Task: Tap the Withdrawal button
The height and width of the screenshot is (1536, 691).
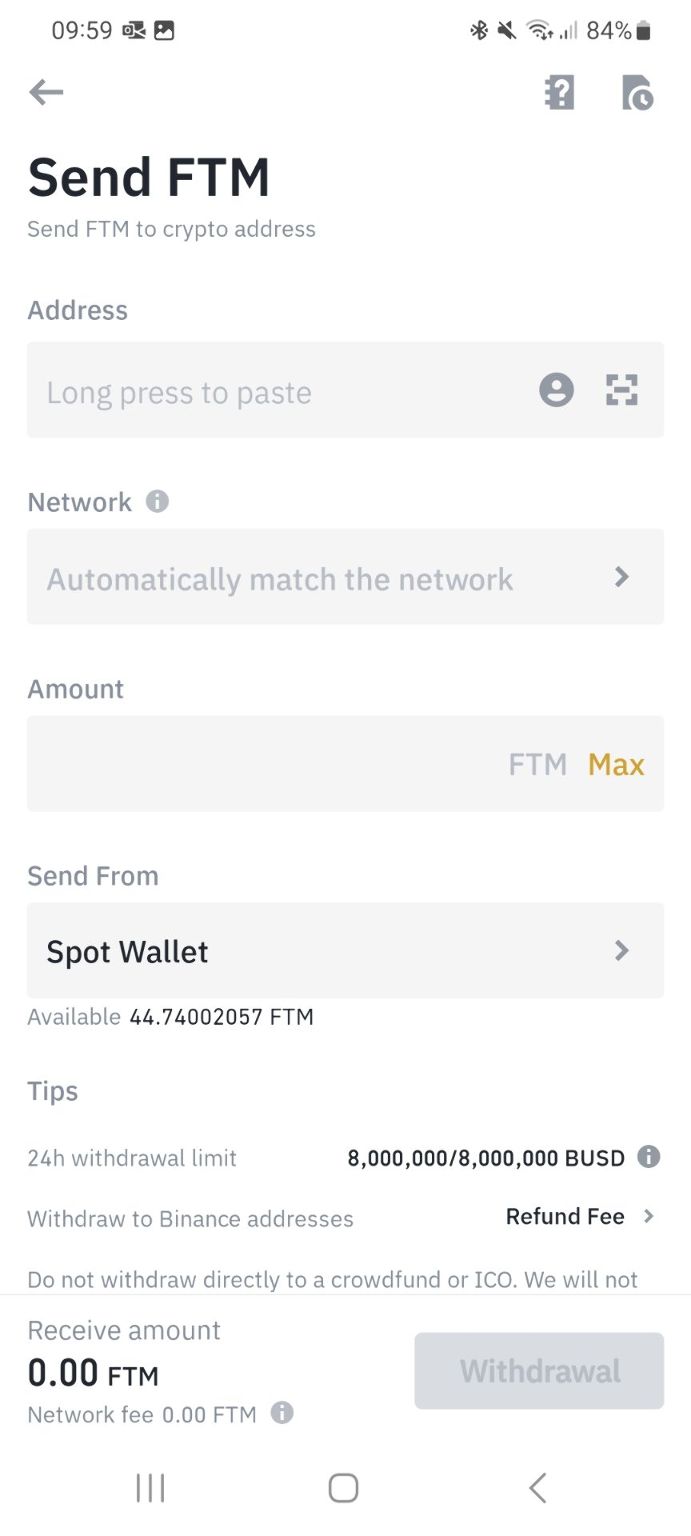Action: tap(539, 1370)
